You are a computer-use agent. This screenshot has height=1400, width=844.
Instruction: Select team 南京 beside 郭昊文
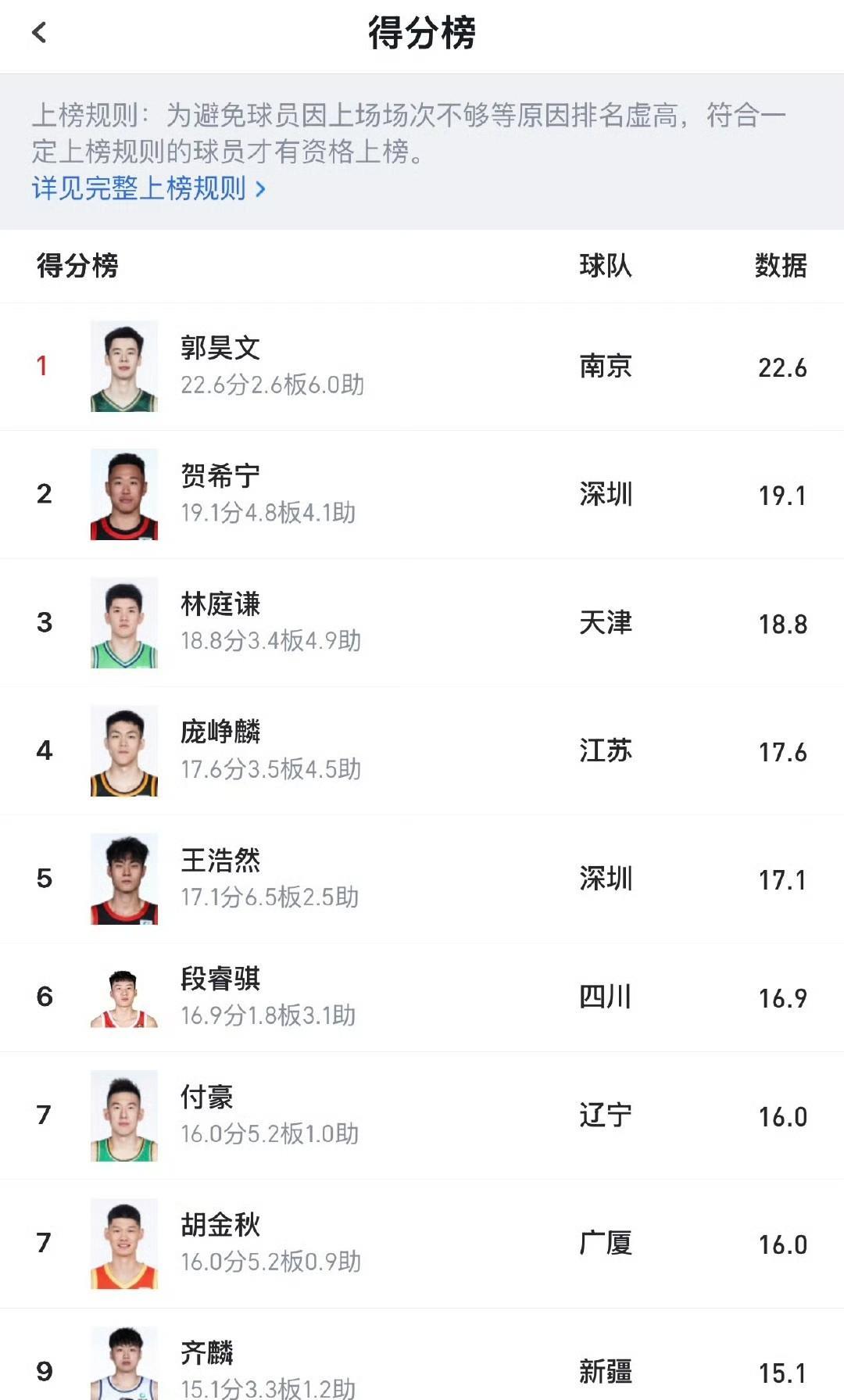click(606, 366)
